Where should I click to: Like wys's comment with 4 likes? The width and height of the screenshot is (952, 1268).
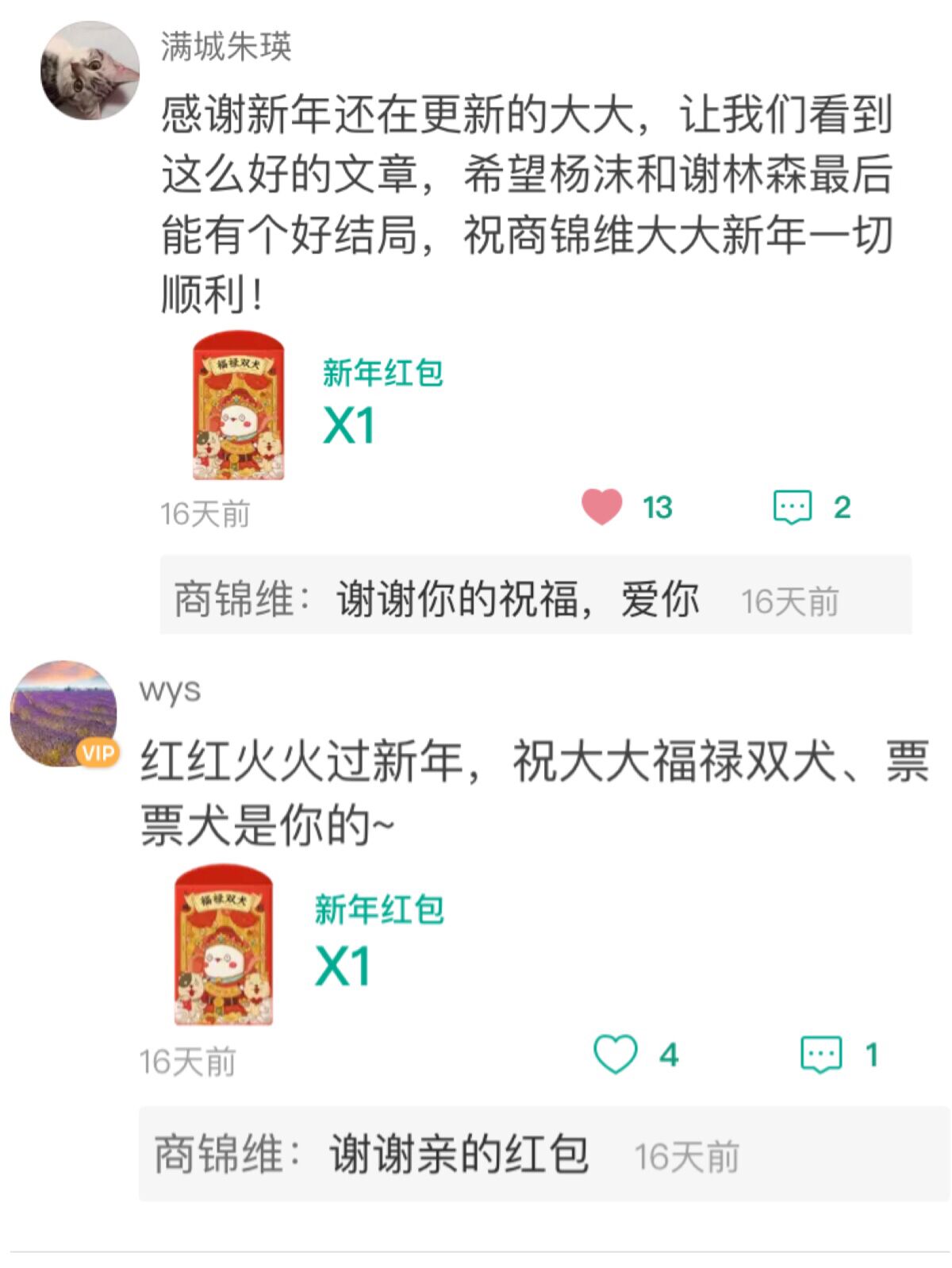coord(616,1055)
